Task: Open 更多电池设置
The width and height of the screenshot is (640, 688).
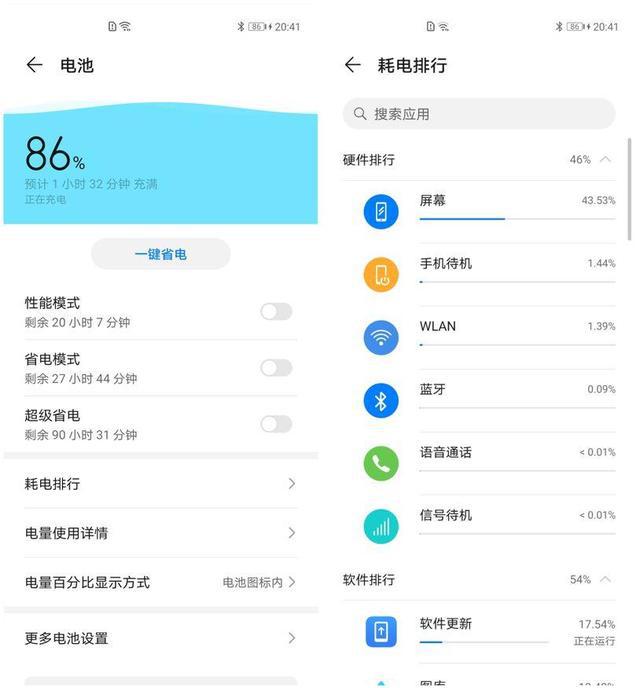Action: tap(160, 638)
